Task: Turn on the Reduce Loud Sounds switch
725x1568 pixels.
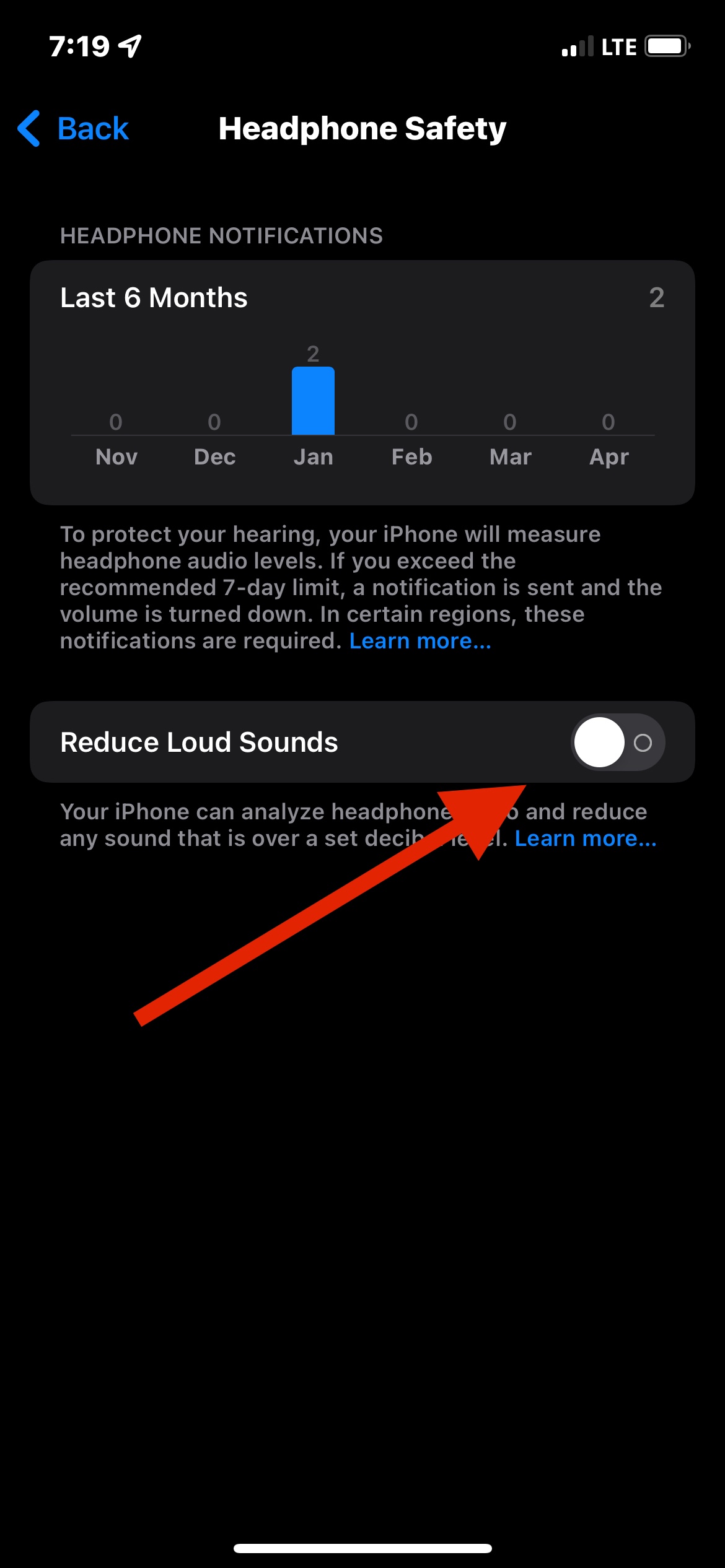Action: (617, 742)
